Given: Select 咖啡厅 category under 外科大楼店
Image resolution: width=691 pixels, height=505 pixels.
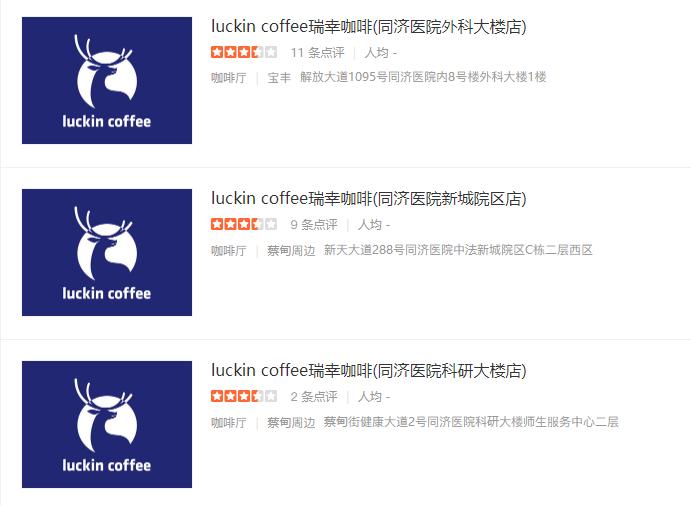Looking at the screenshot, I should point(228,78).
